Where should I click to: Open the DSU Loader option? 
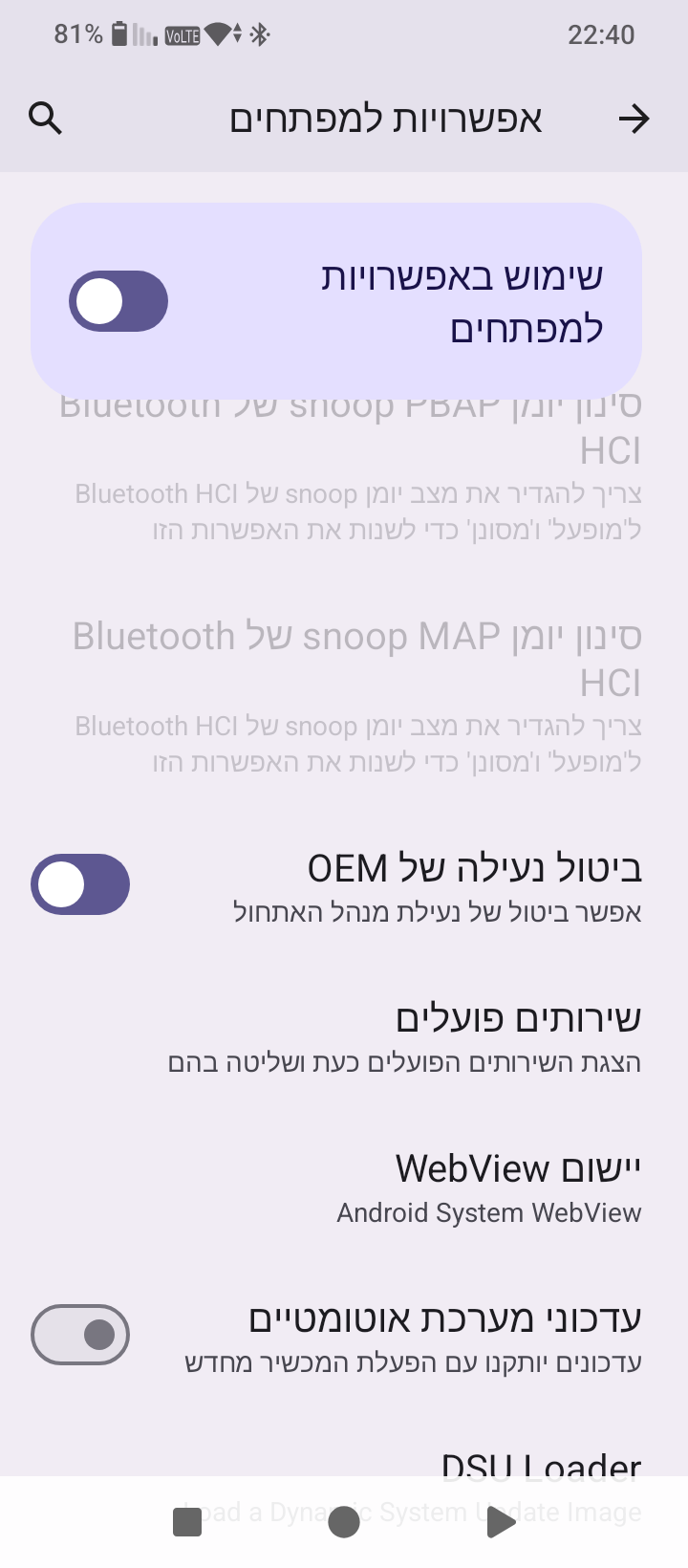(x=478, y=1466)
